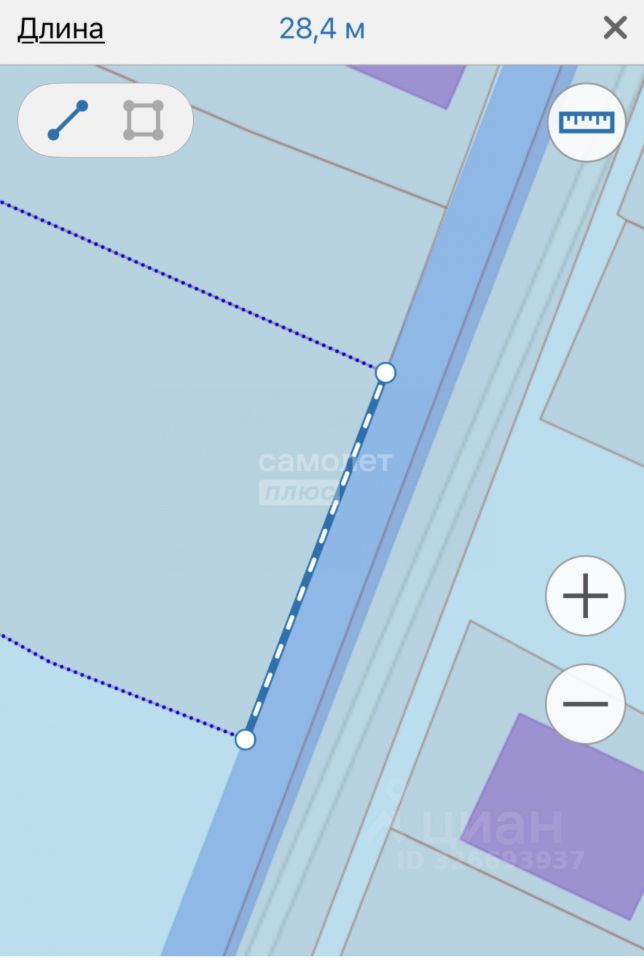Zoom out of the map
The image size is (644, 960).
tap(586, 703)
